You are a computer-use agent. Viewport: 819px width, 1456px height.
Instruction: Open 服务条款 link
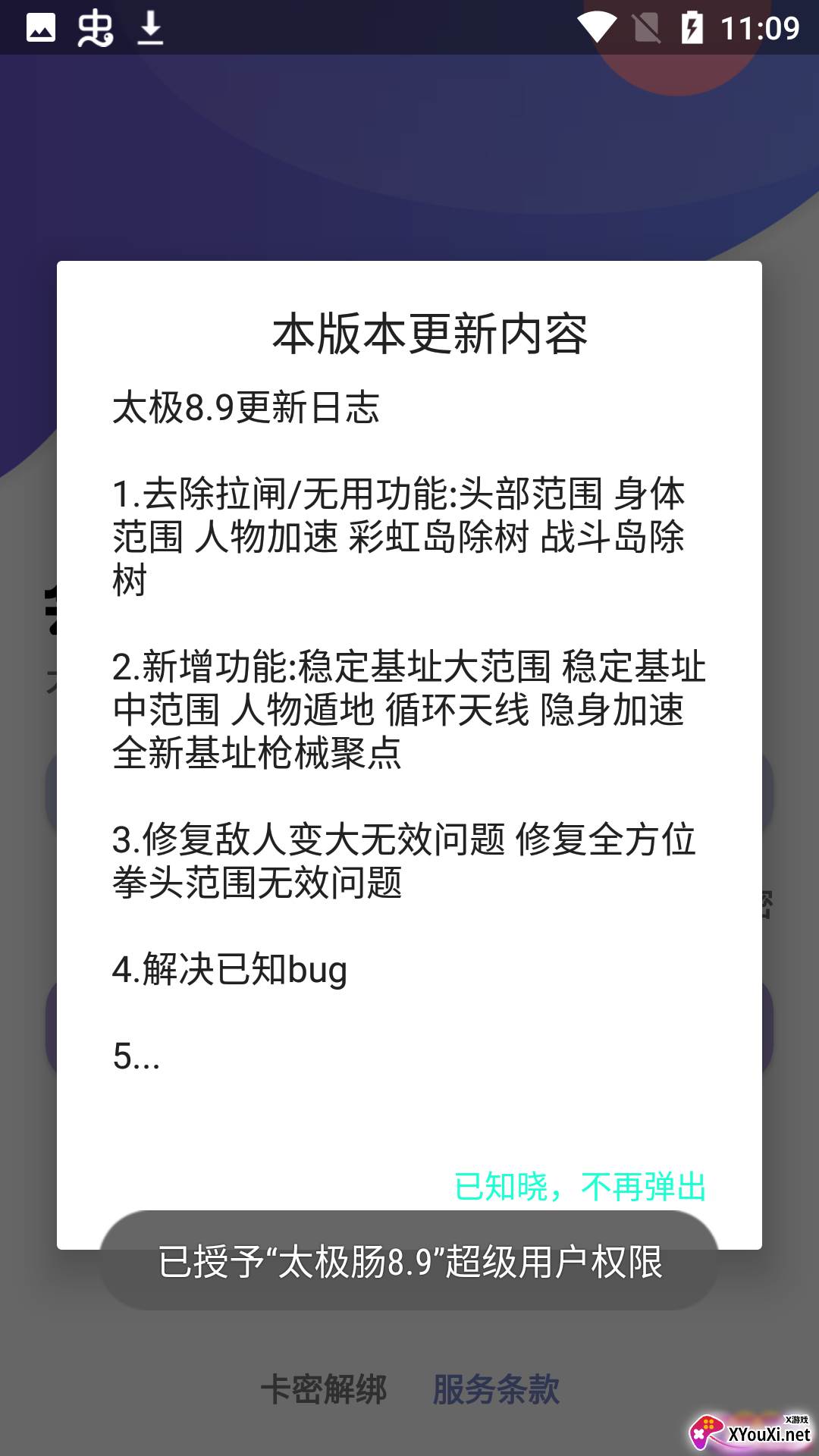pyautogui.click(x=496, y=1389)
